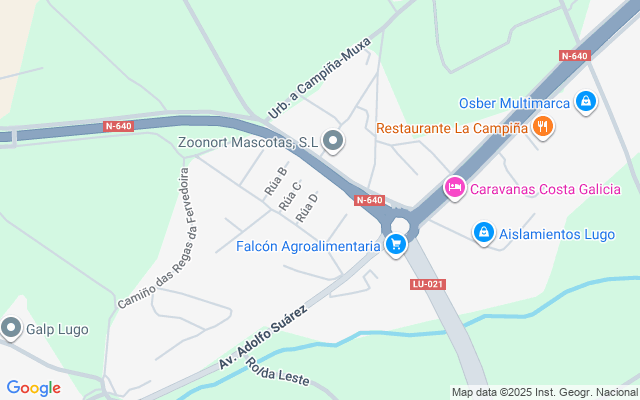This screenshot has width=640, height=400.
Task: Select the Aislamientos Lugo marker
Action: pyautogui.click(x=483, y=231)
